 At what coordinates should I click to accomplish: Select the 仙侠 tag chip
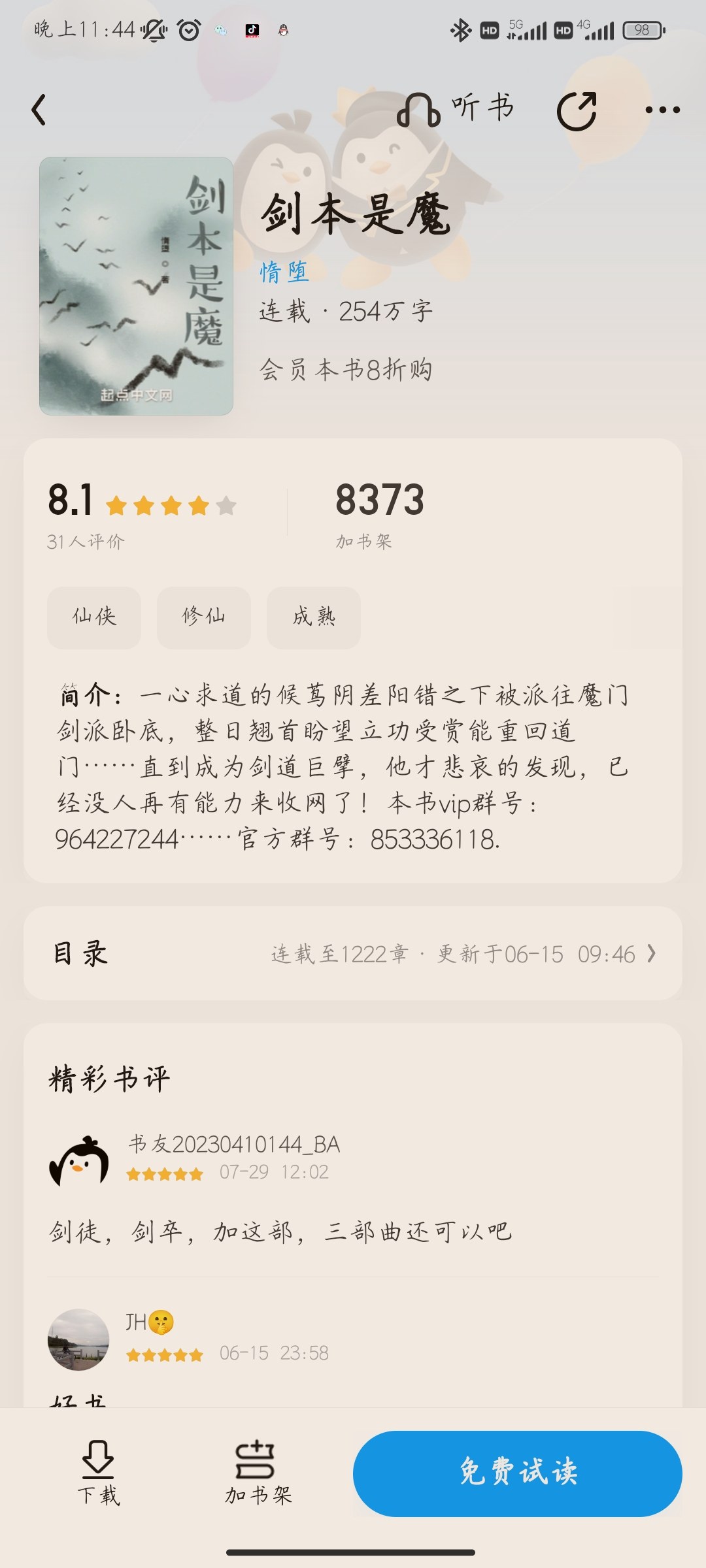point(94,617)
